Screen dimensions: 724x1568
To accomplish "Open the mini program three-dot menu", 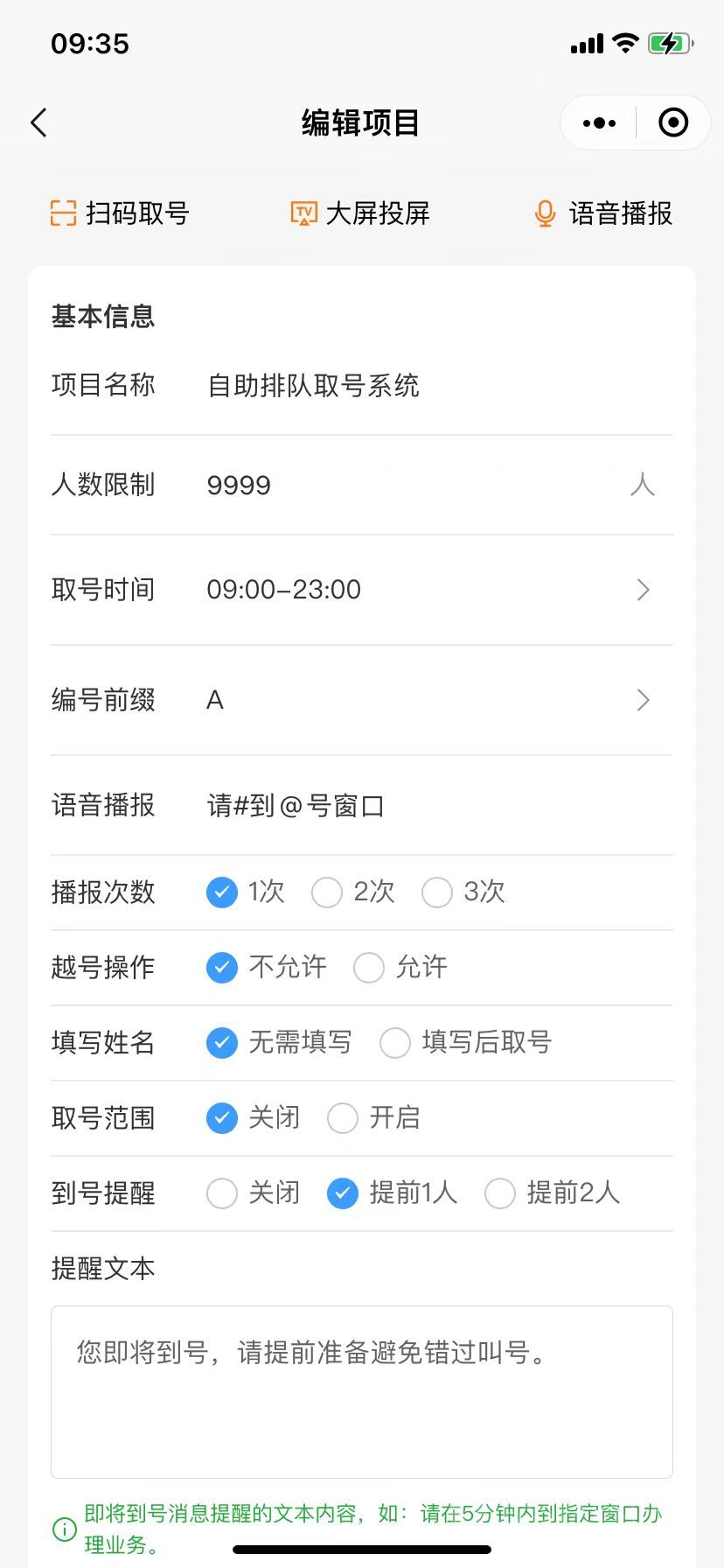I will [x=599, y=123].
